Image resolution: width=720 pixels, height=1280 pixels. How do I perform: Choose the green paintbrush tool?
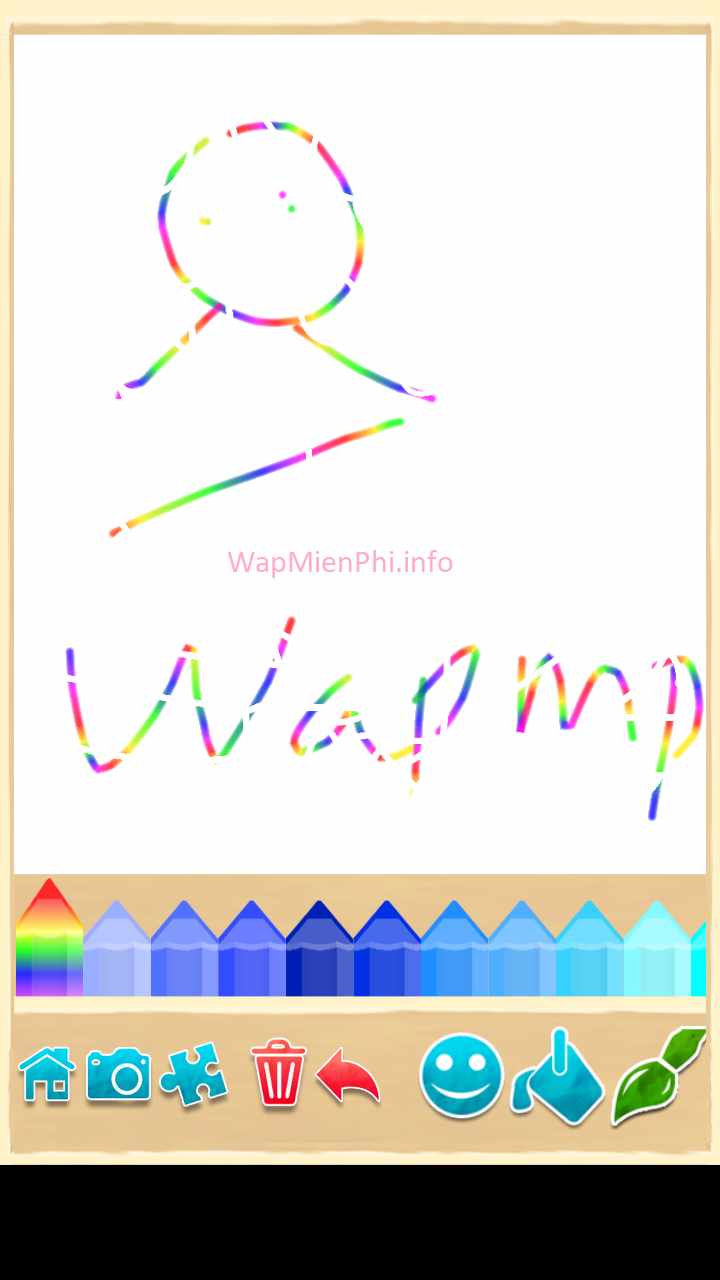[659, 1076]
